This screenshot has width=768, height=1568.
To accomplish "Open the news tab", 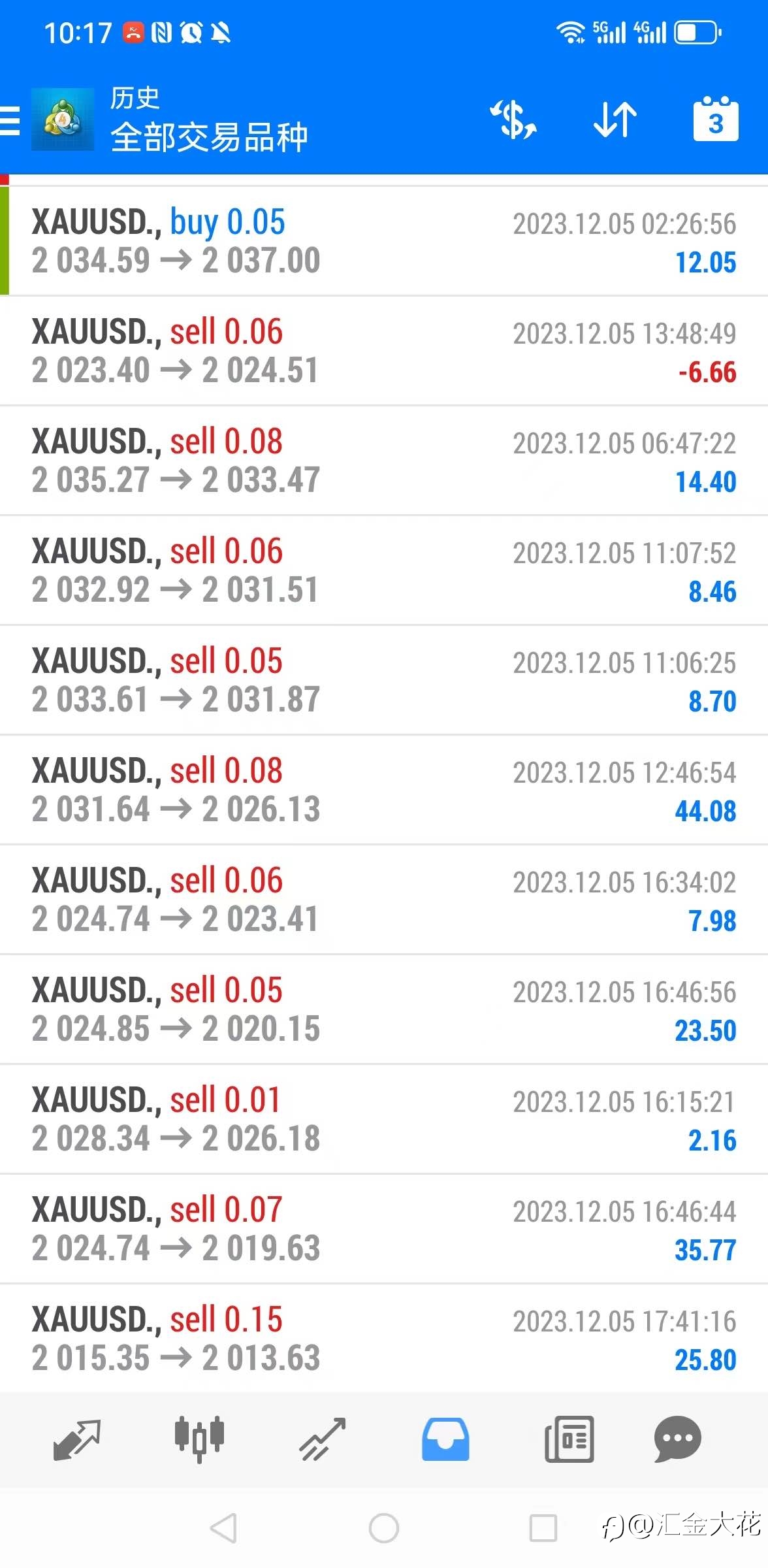I will point(569,1439).
